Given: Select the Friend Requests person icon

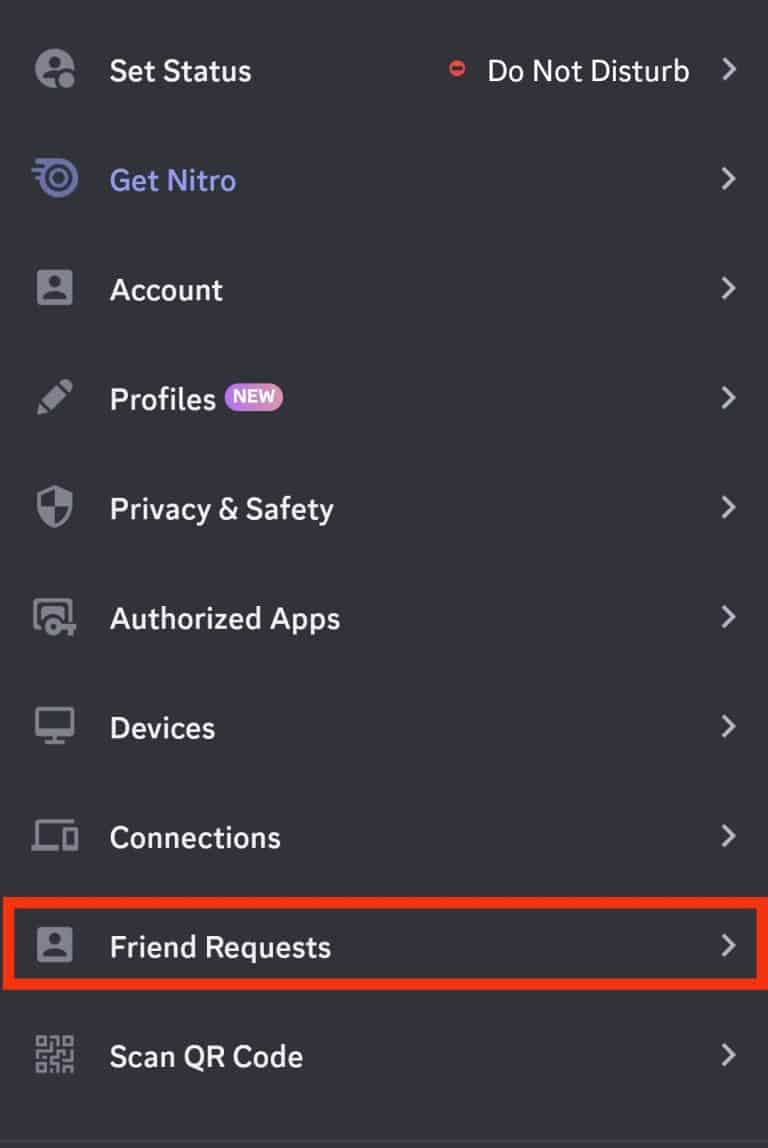Looking at the screenshot, I should 54,946.
